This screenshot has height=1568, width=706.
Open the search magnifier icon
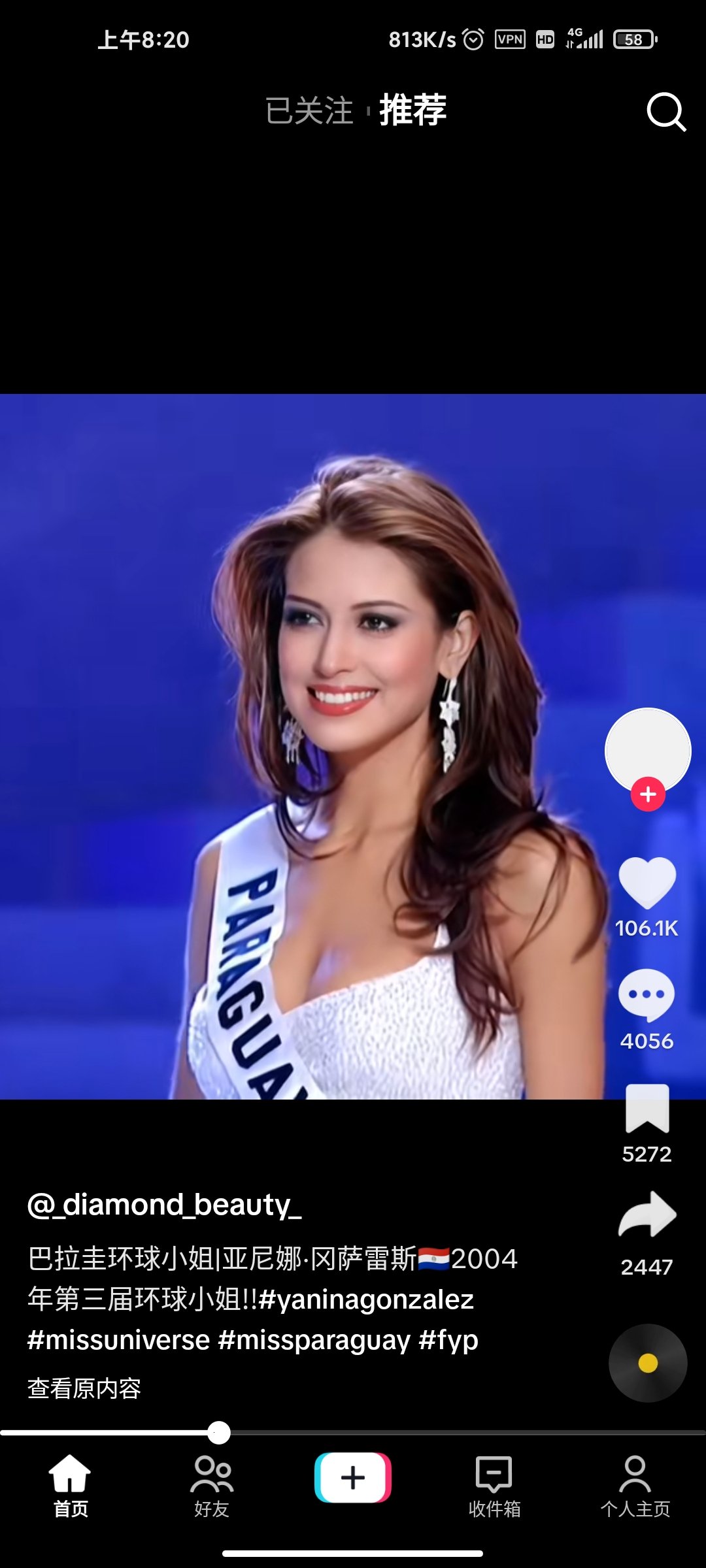point(665,112)
